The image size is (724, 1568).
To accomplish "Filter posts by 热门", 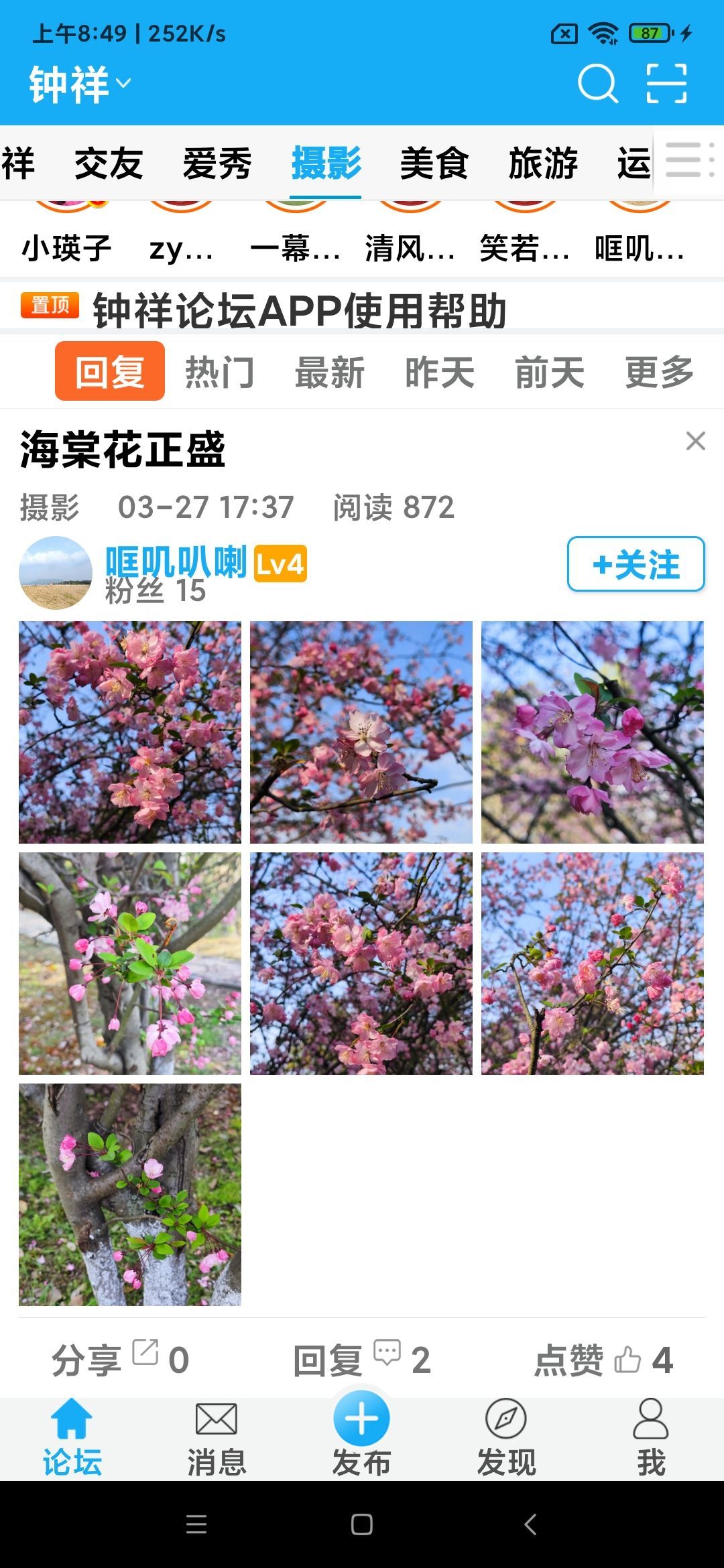I will tap(220, 372).
